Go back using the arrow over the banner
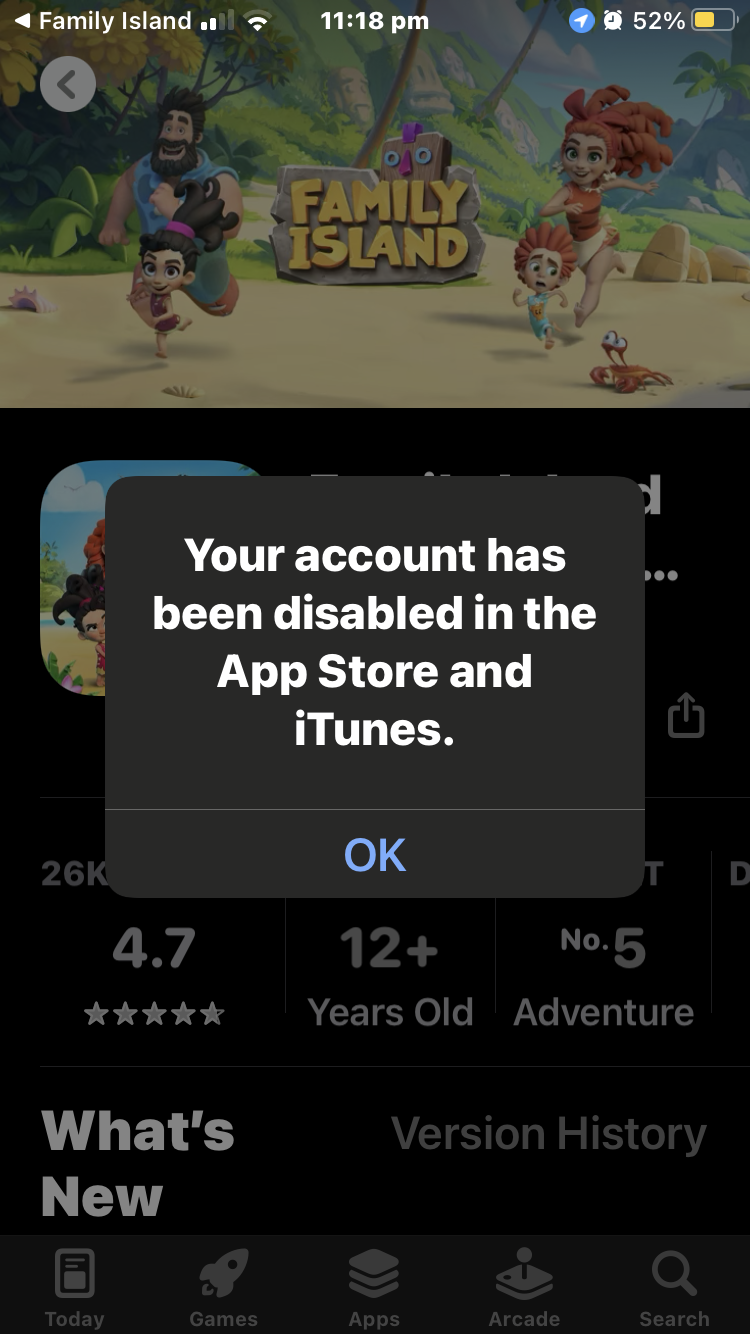750x1334 pixels. tap(68, 84)
